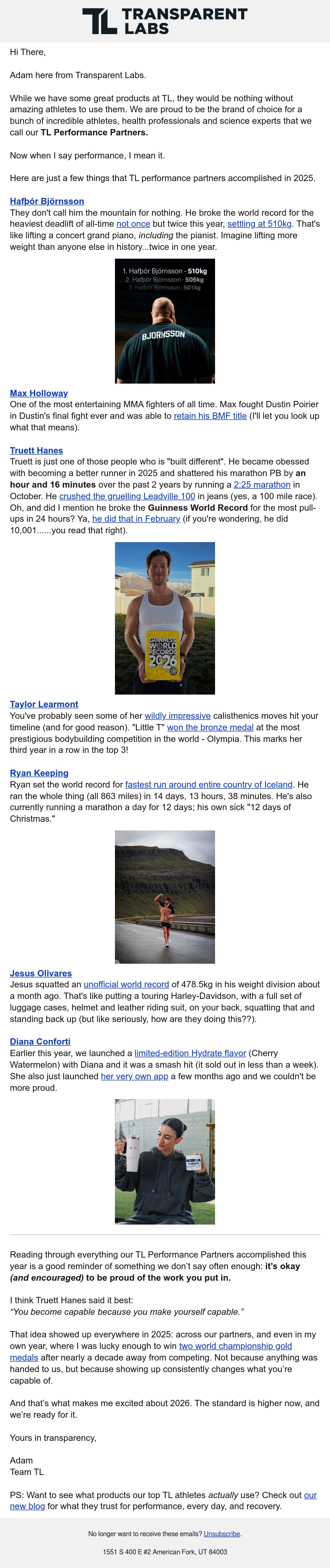Image resolution: width=330 pixels, height=1568 pixels.
Task: Open the Diana Conforti link
Action: tap(40, 1042)
